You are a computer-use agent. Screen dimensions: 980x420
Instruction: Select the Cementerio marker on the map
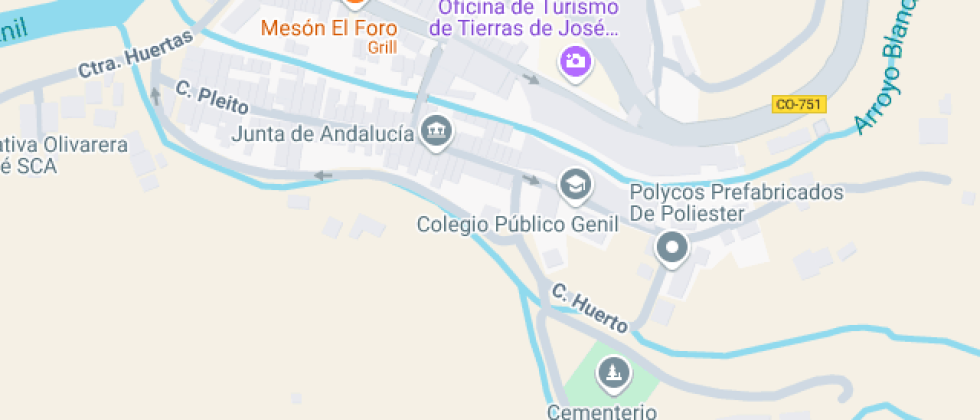(x=609, y=375)
